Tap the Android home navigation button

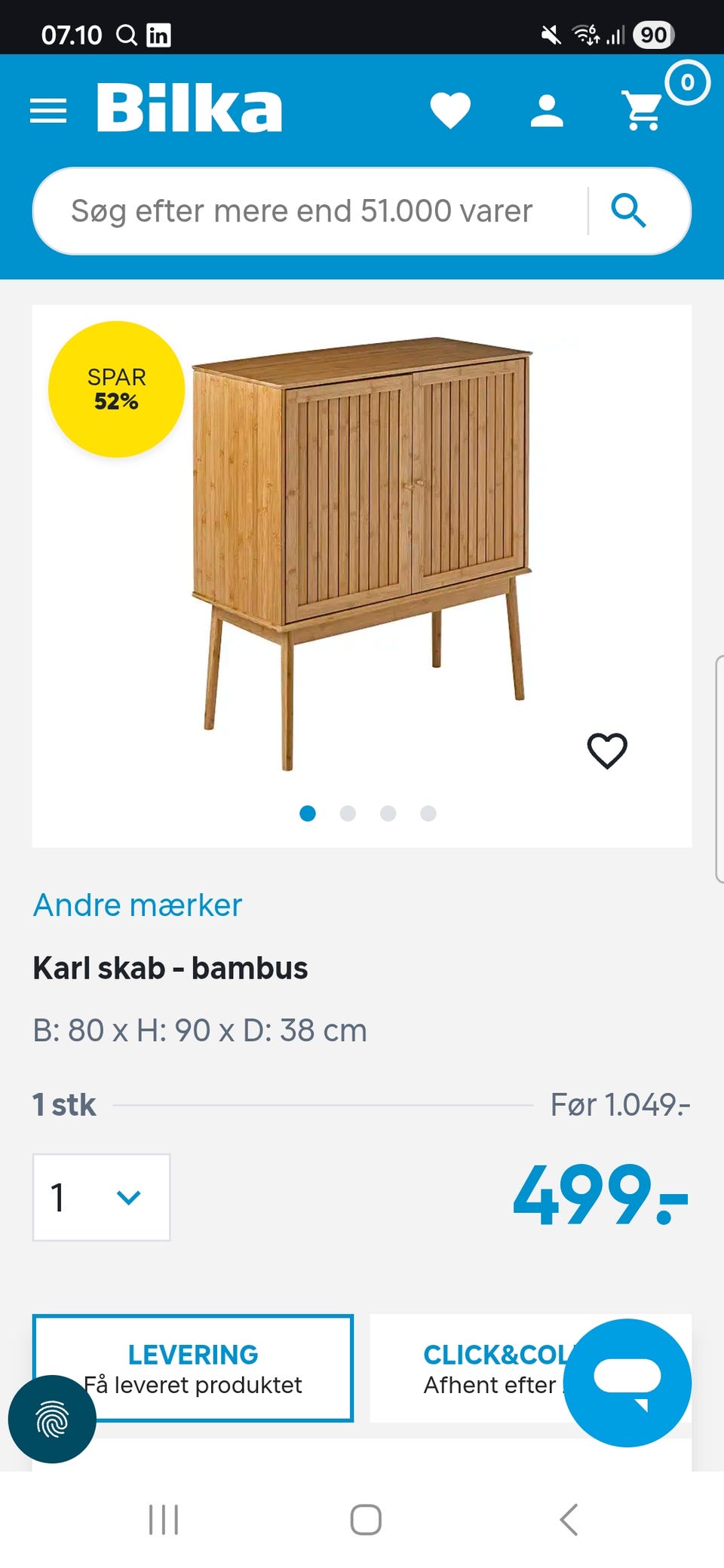tap(362, 1521)
